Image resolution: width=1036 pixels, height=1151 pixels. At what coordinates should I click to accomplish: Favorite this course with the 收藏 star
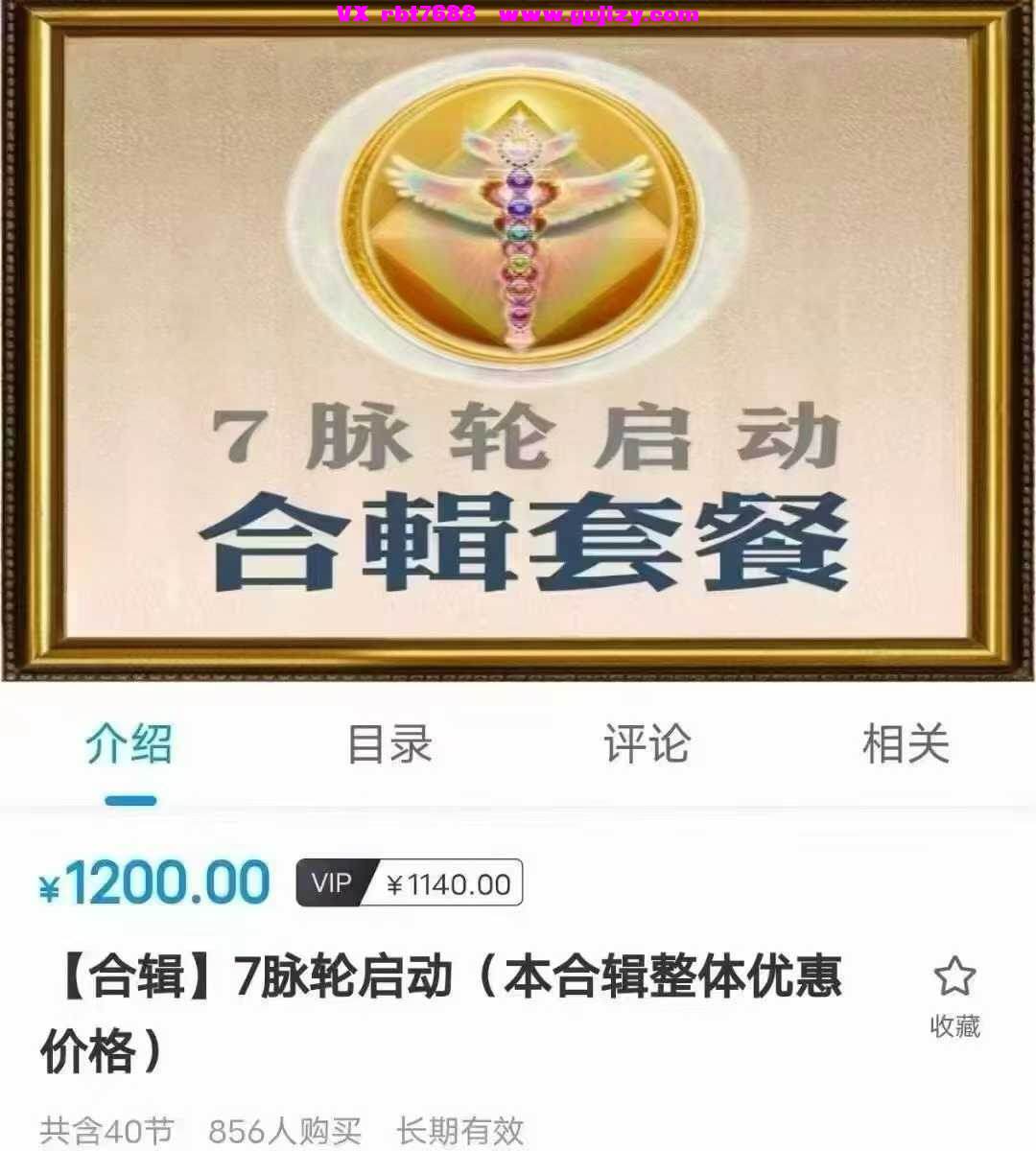(x=954, y=979)
